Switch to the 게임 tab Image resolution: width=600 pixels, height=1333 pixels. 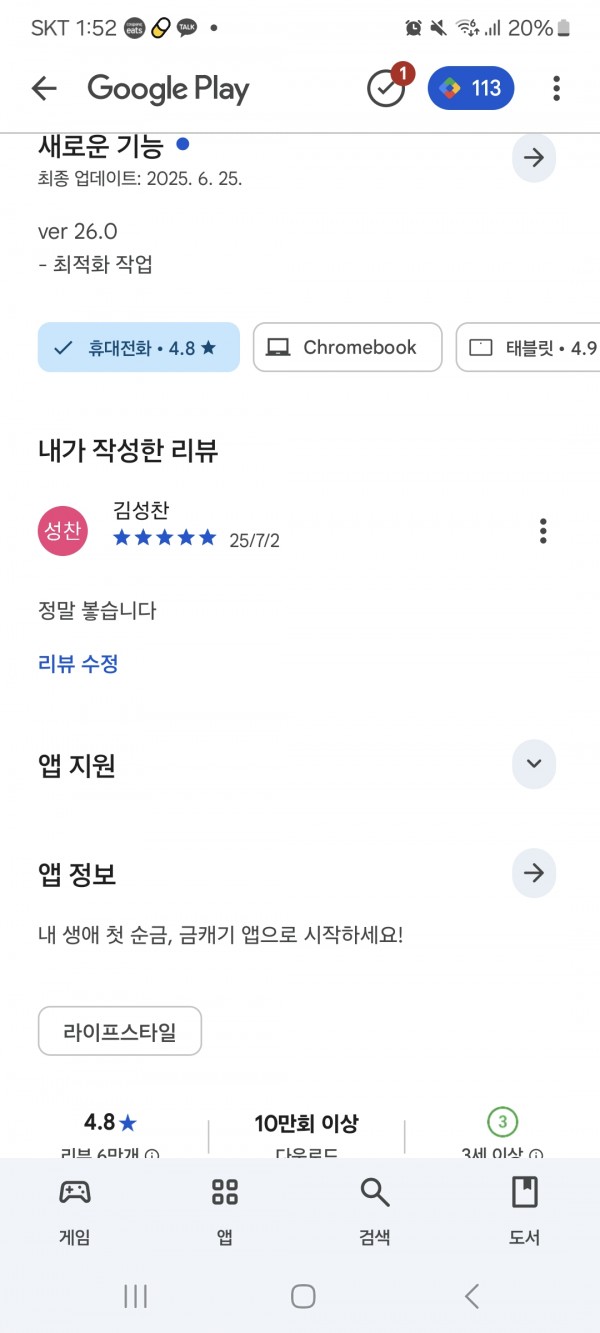75,1210
